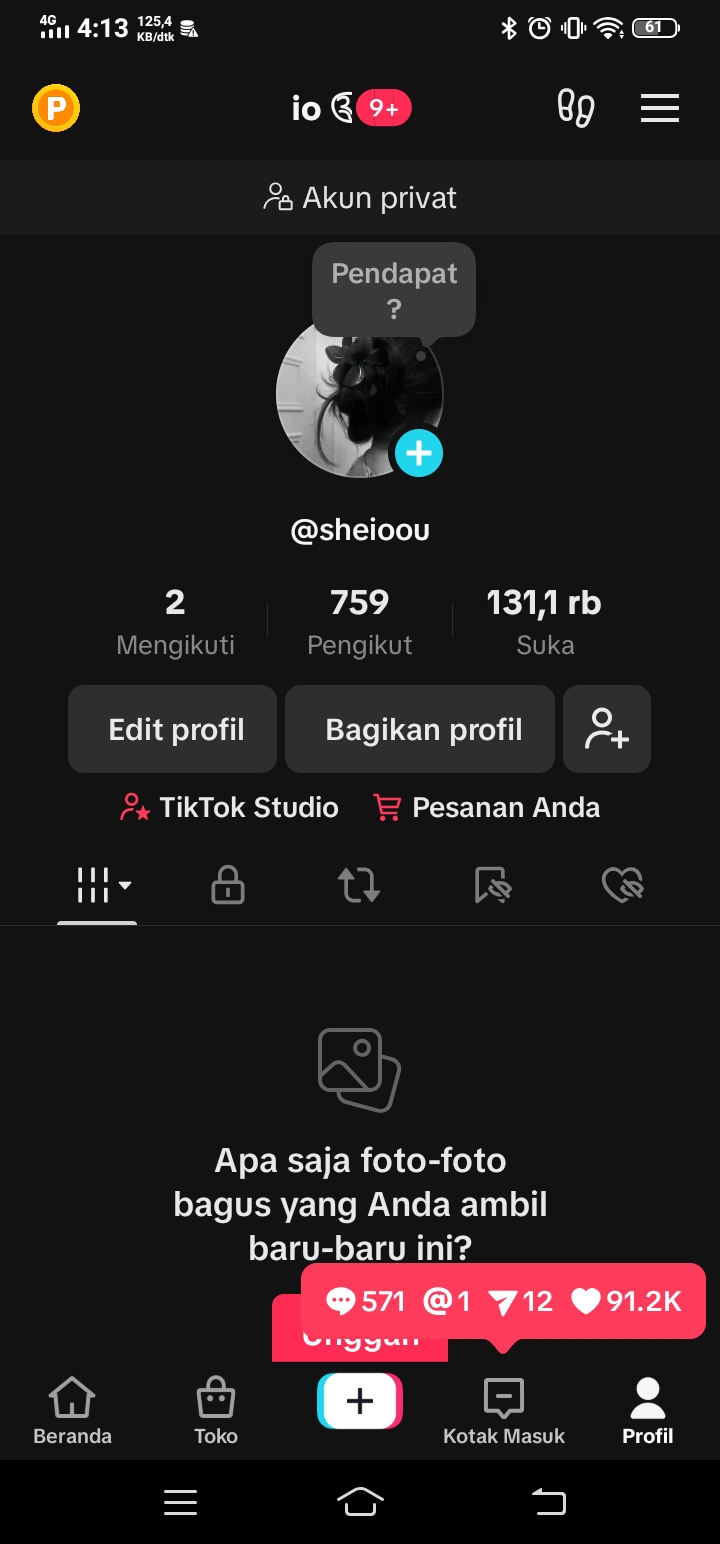Open TikTok Studio
The image size is (720, 1544).
point(229,807)
